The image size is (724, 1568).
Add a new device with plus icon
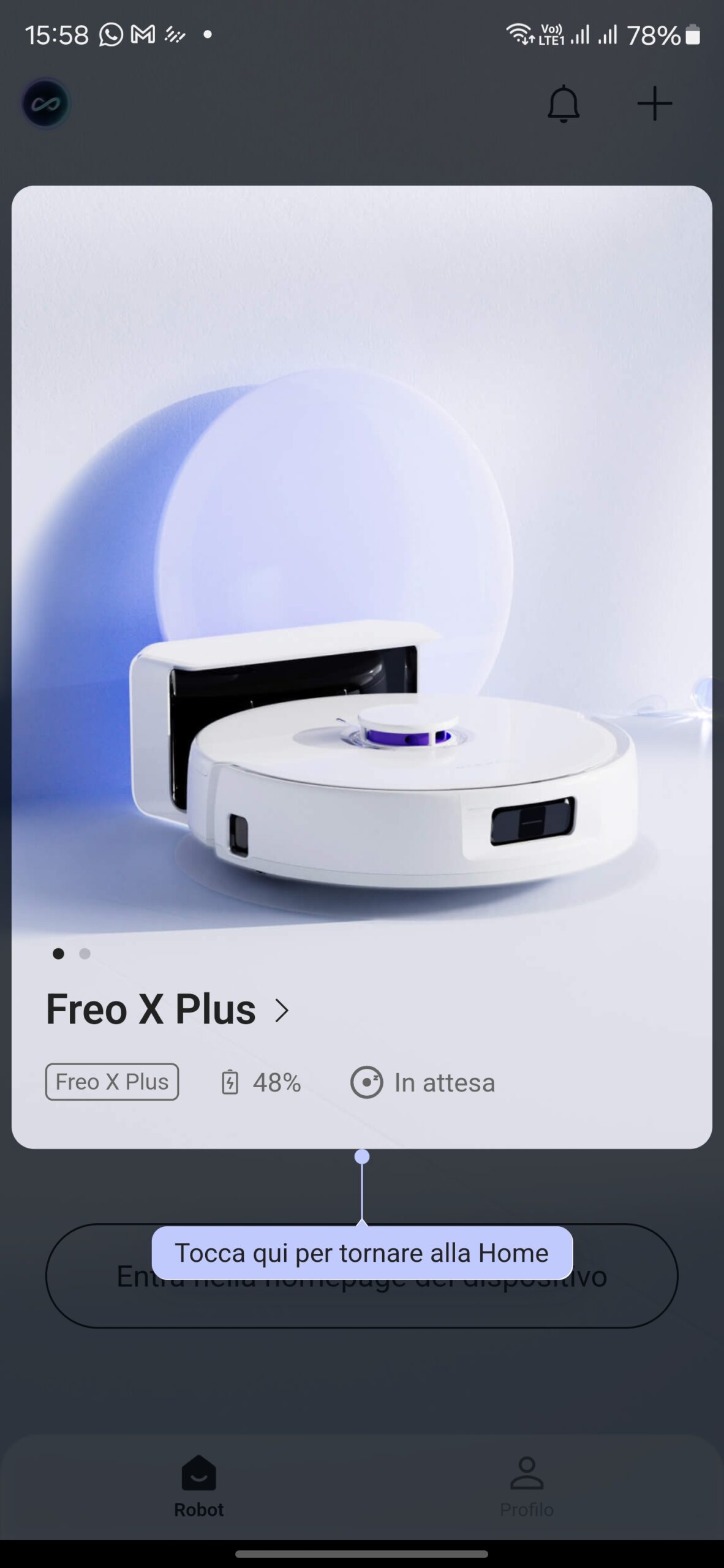(x=654, y=104)
